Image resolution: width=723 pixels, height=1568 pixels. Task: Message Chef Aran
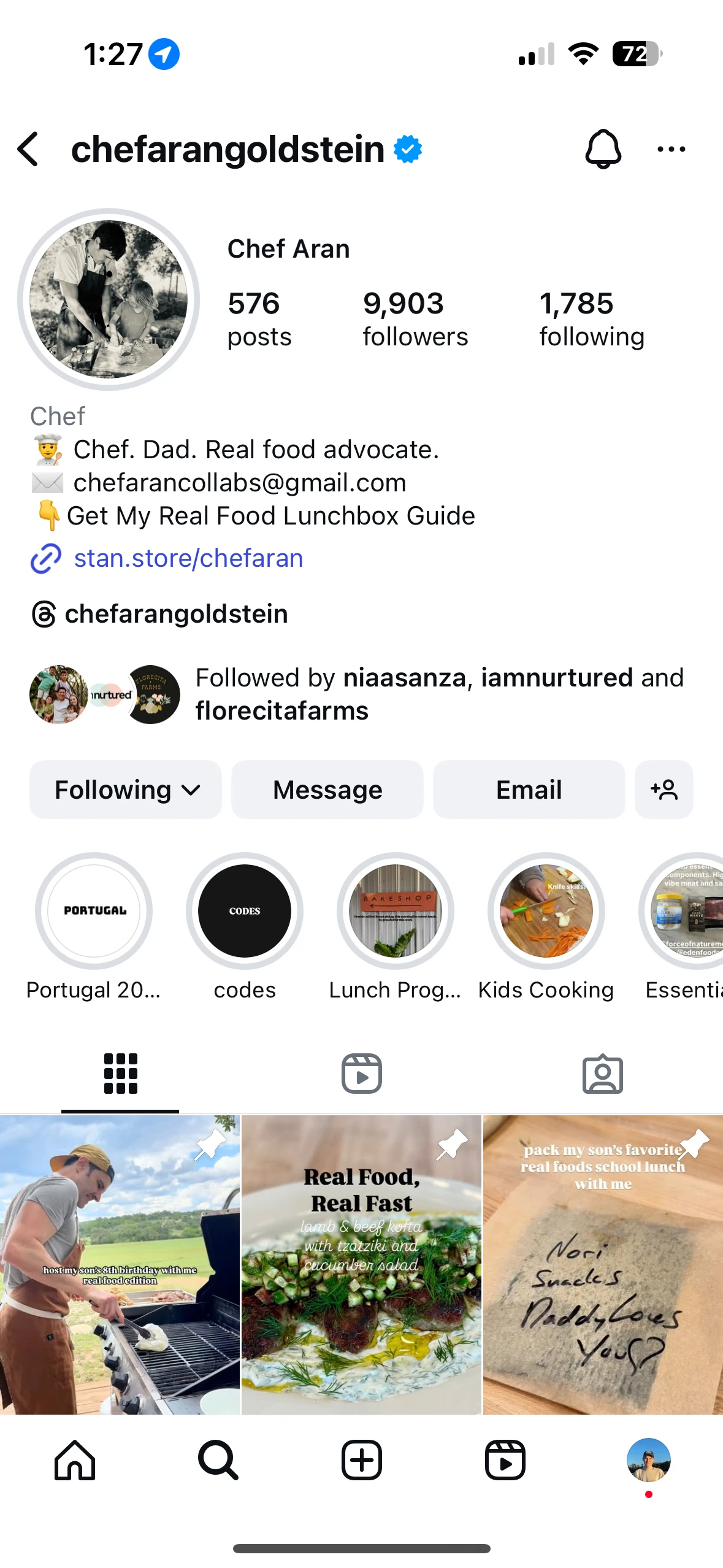pyautogui.click(x=327, y=790)
